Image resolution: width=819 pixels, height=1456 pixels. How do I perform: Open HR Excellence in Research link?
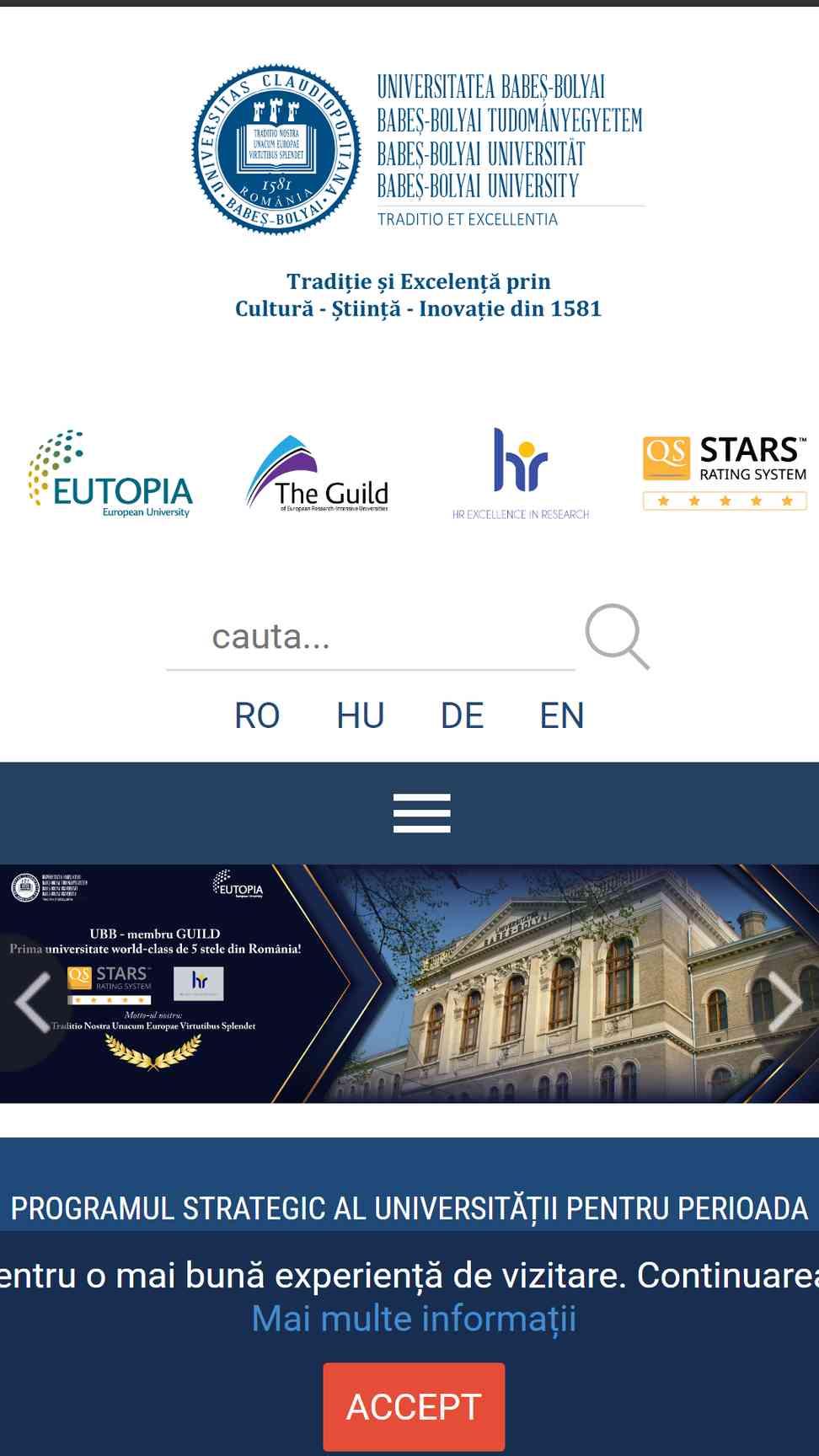coord(521,474)
